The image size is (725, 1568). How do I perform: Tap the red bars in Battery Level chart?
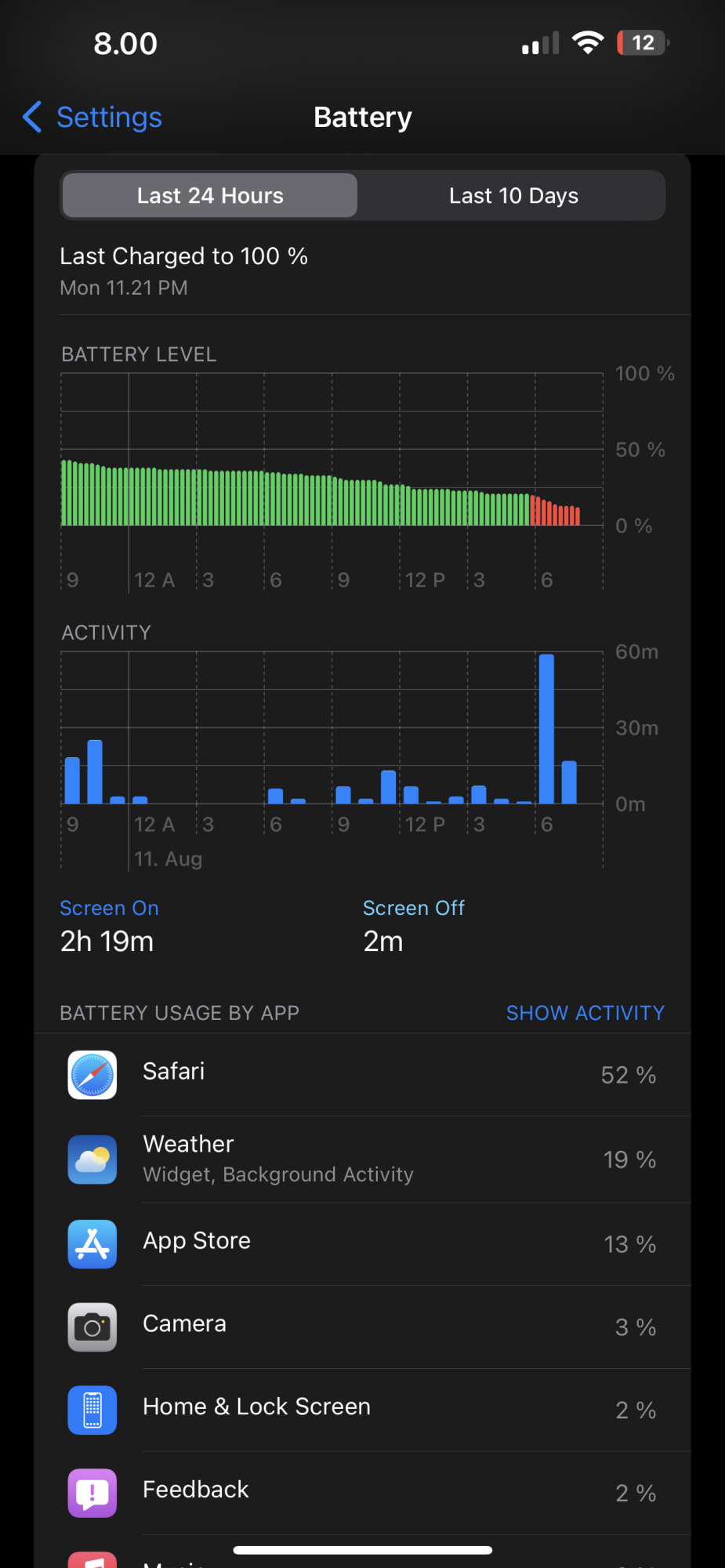(x=555, y=511)
